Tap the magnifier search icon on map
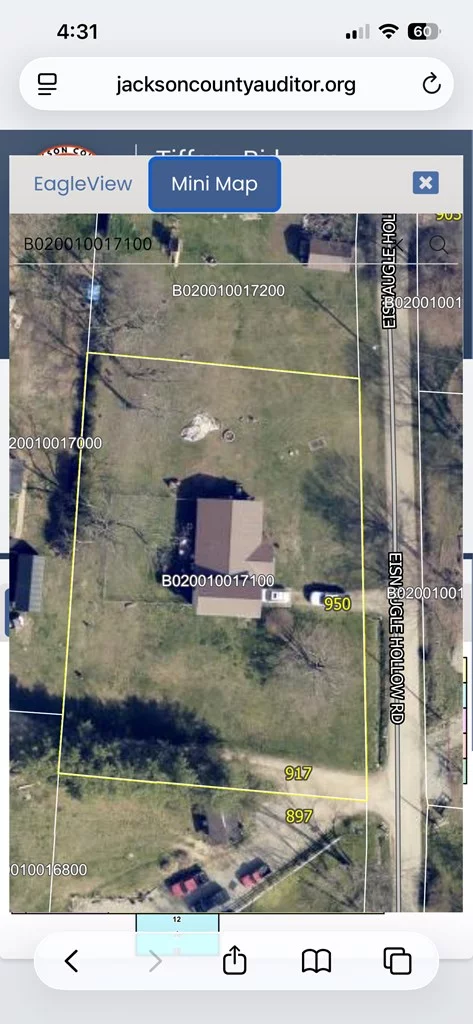Image resolution: width=473 pixels, height=1024 pixels. click(438, 245)
